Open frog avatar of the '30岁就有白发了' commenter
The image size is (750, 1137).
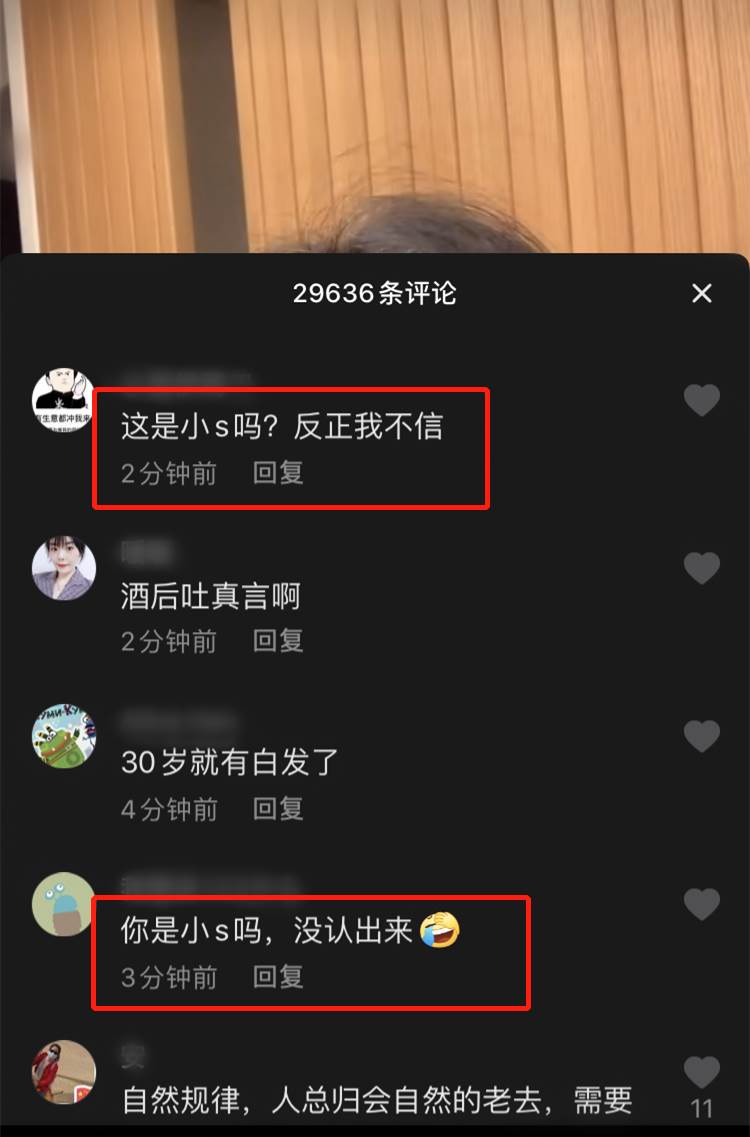(x=64, y=737)
